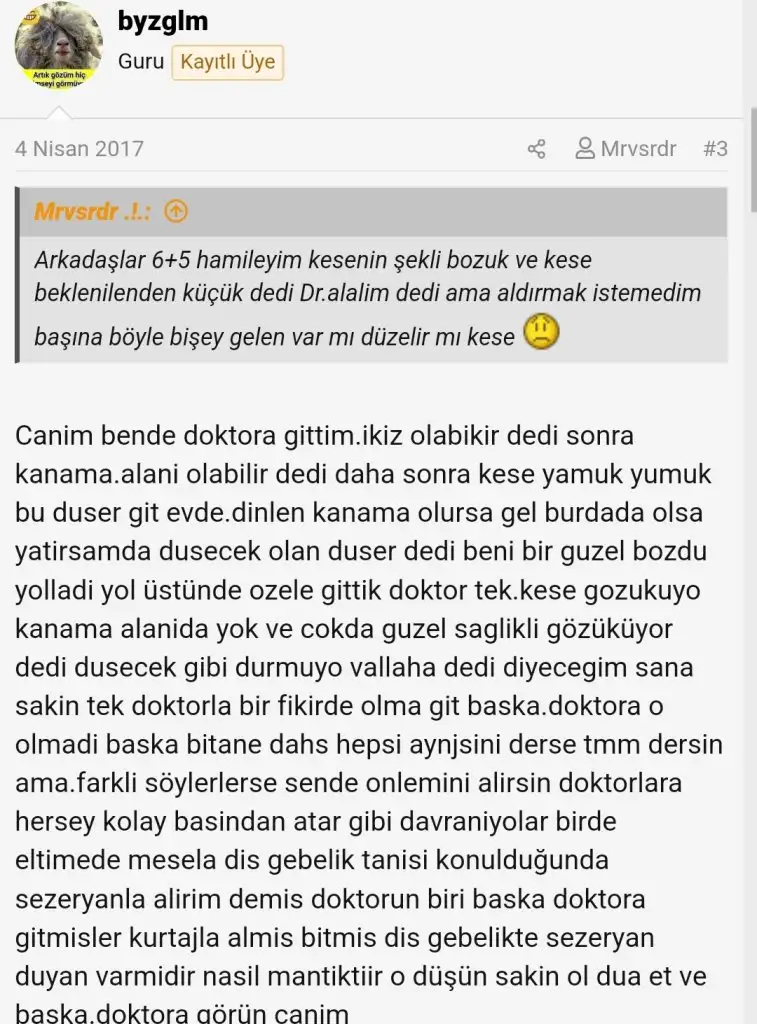Share this forum post
The width and height of the screenshot is (757, 1024).
tap(537, 149)
